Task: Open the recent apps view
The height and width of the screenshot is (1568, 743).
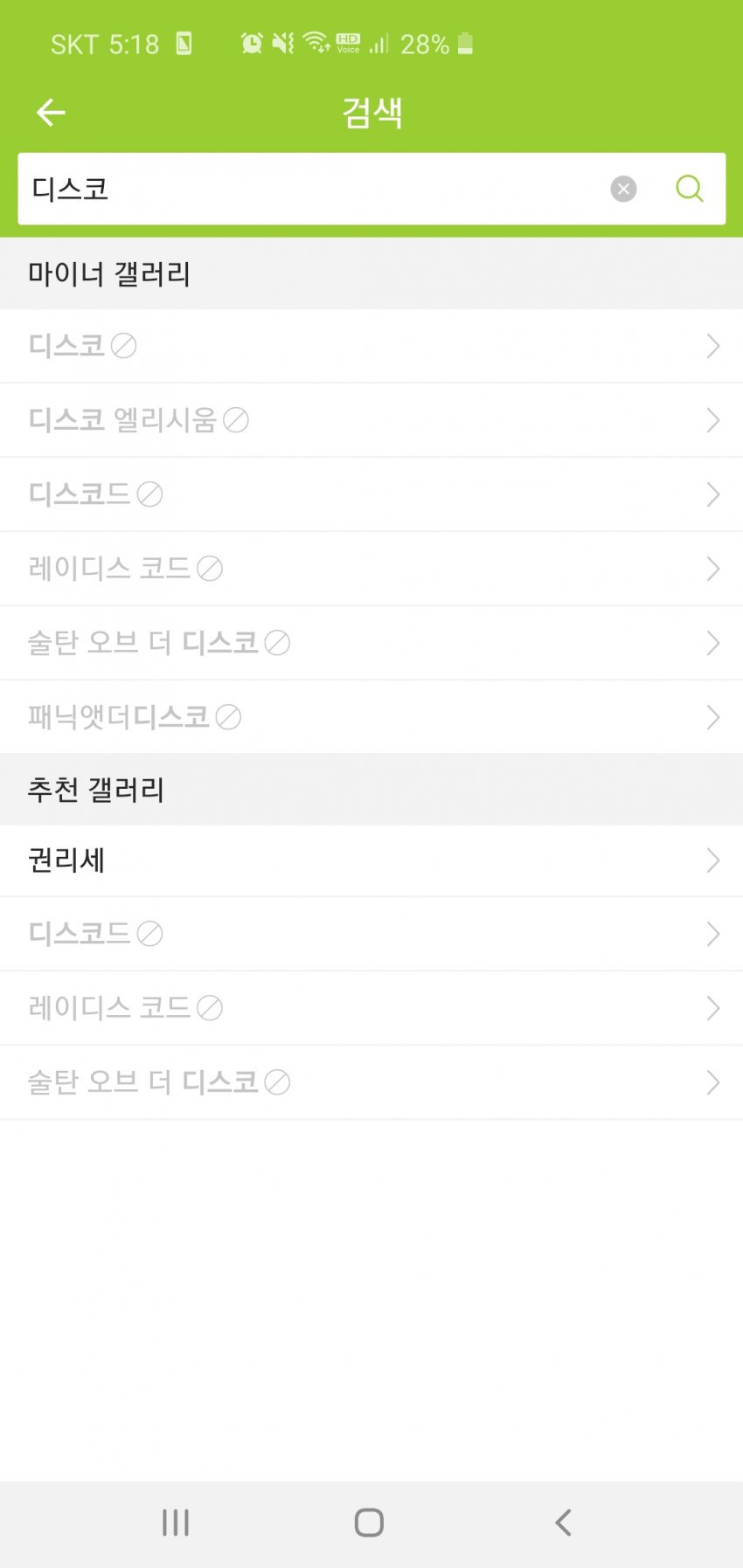Action: point(175,1523)
